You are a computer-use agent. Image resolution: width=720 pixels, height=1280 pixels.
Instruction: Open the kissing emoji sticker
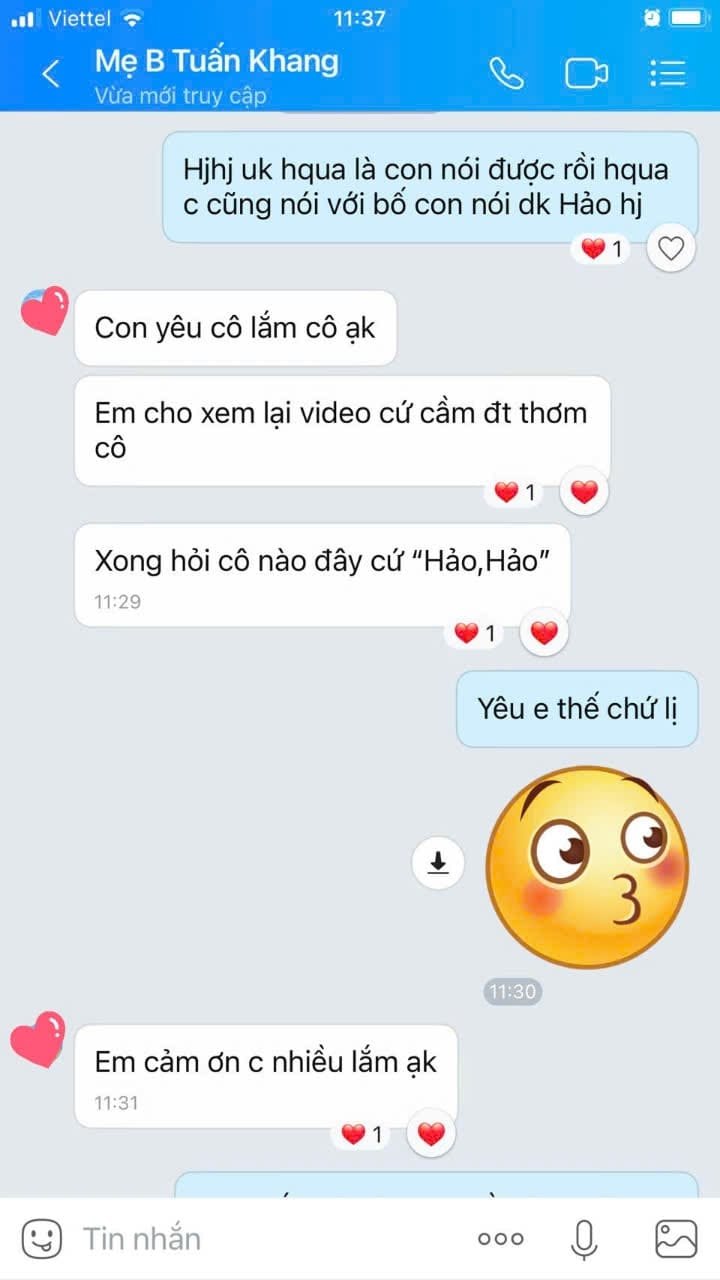[x=587, y=866]
